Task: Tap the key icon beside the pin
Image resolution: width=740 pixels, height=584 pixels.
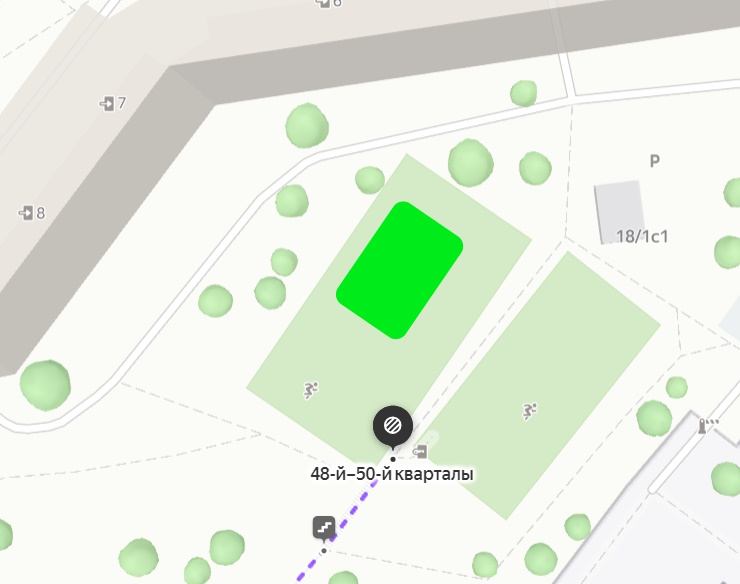Action: (420, 450)
